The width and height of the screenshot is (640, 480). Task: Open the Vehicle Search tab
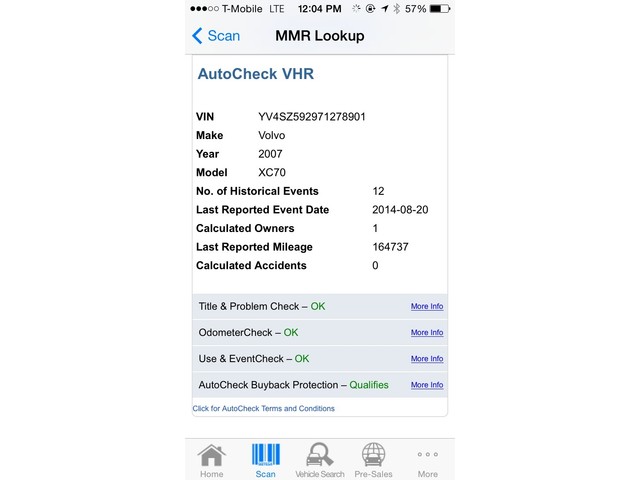coord(320,460)
